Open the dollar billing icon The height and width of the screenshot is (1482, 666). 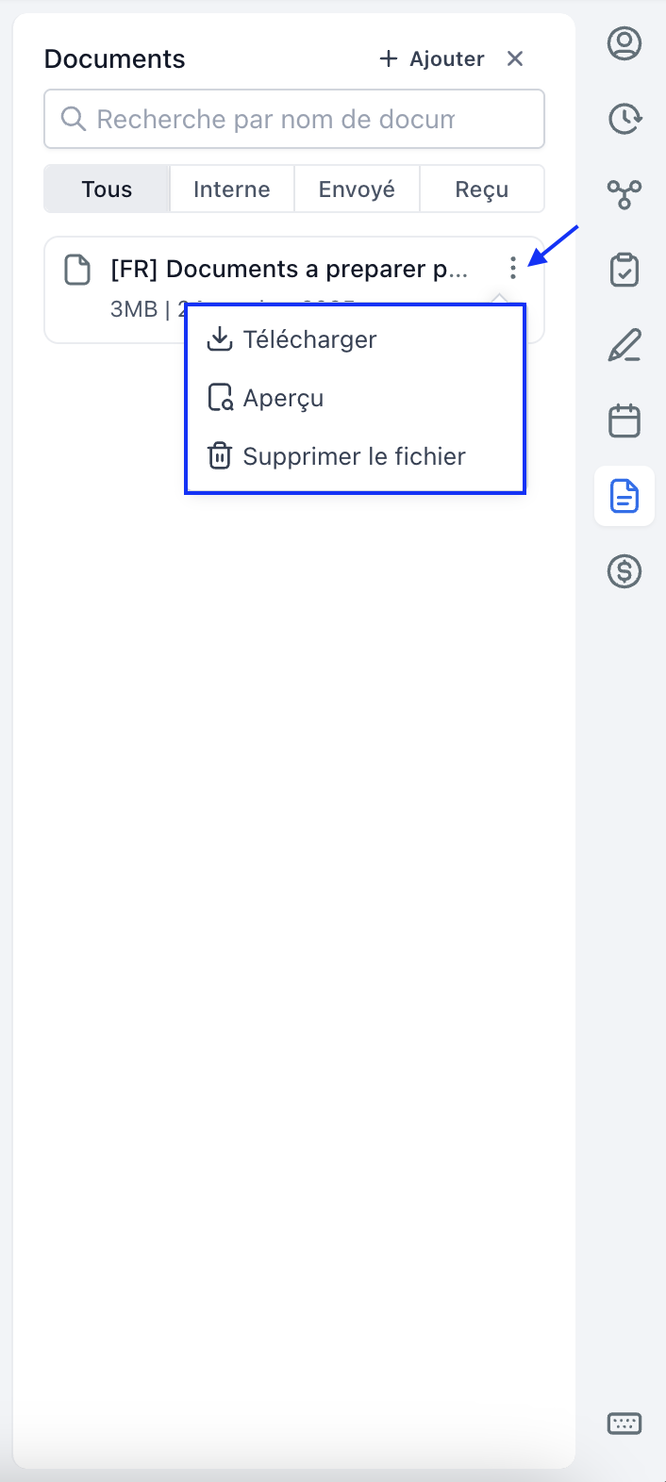tap(624, 572)
